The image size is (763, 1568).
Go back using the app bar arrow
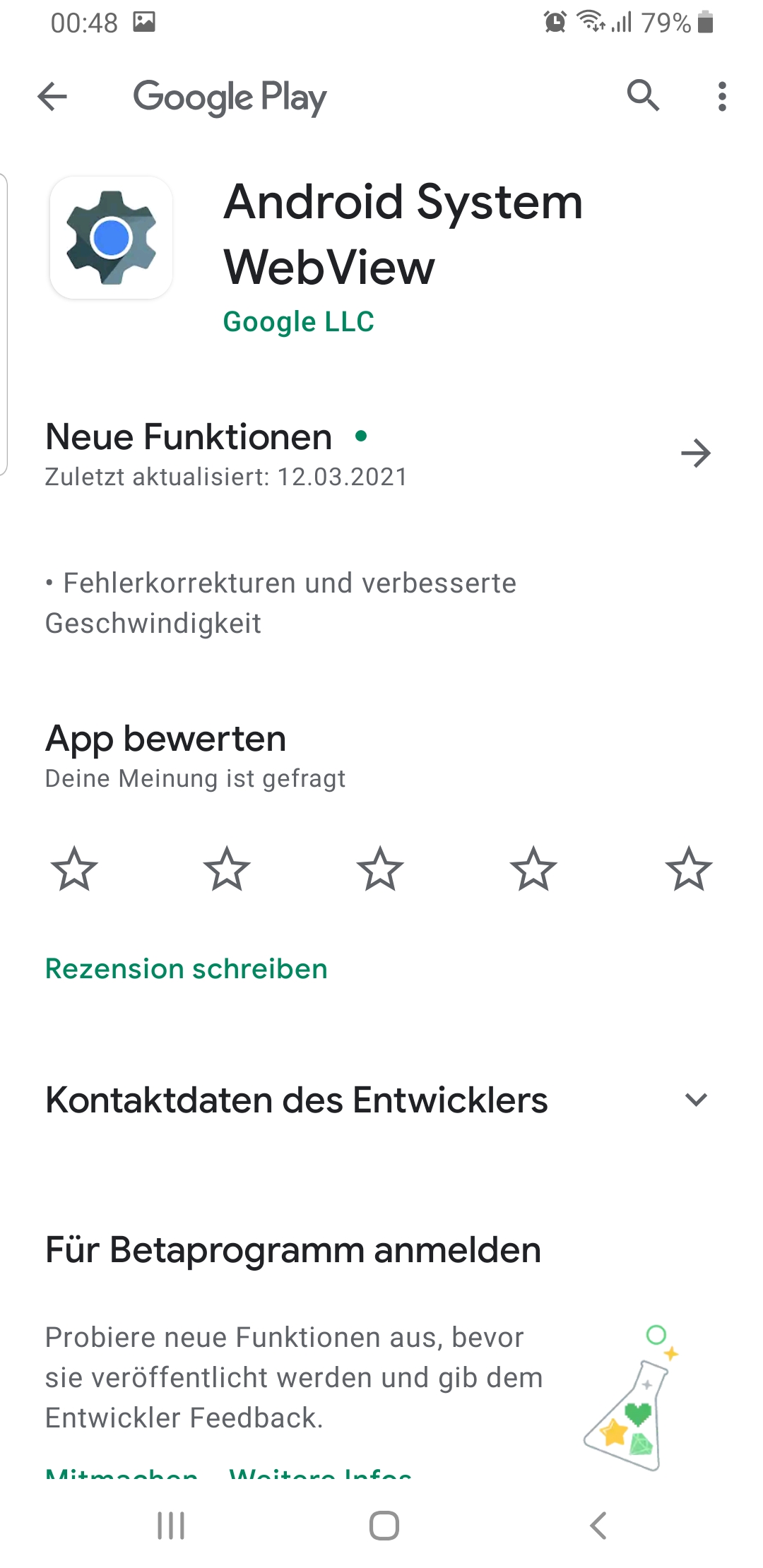click(52, 97)
